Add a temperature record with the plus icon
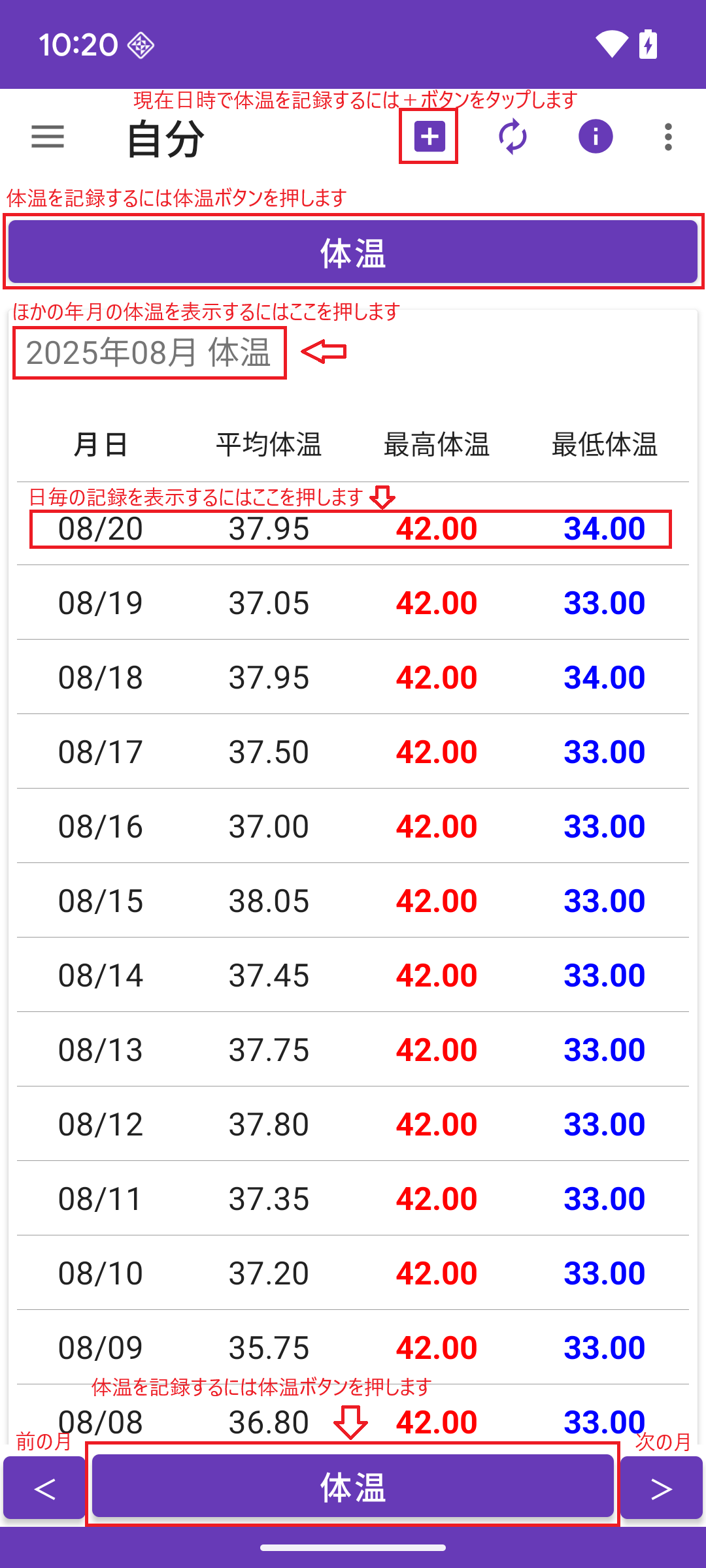The height and width of the screenshot is (1568, 706). pos(429,137)
